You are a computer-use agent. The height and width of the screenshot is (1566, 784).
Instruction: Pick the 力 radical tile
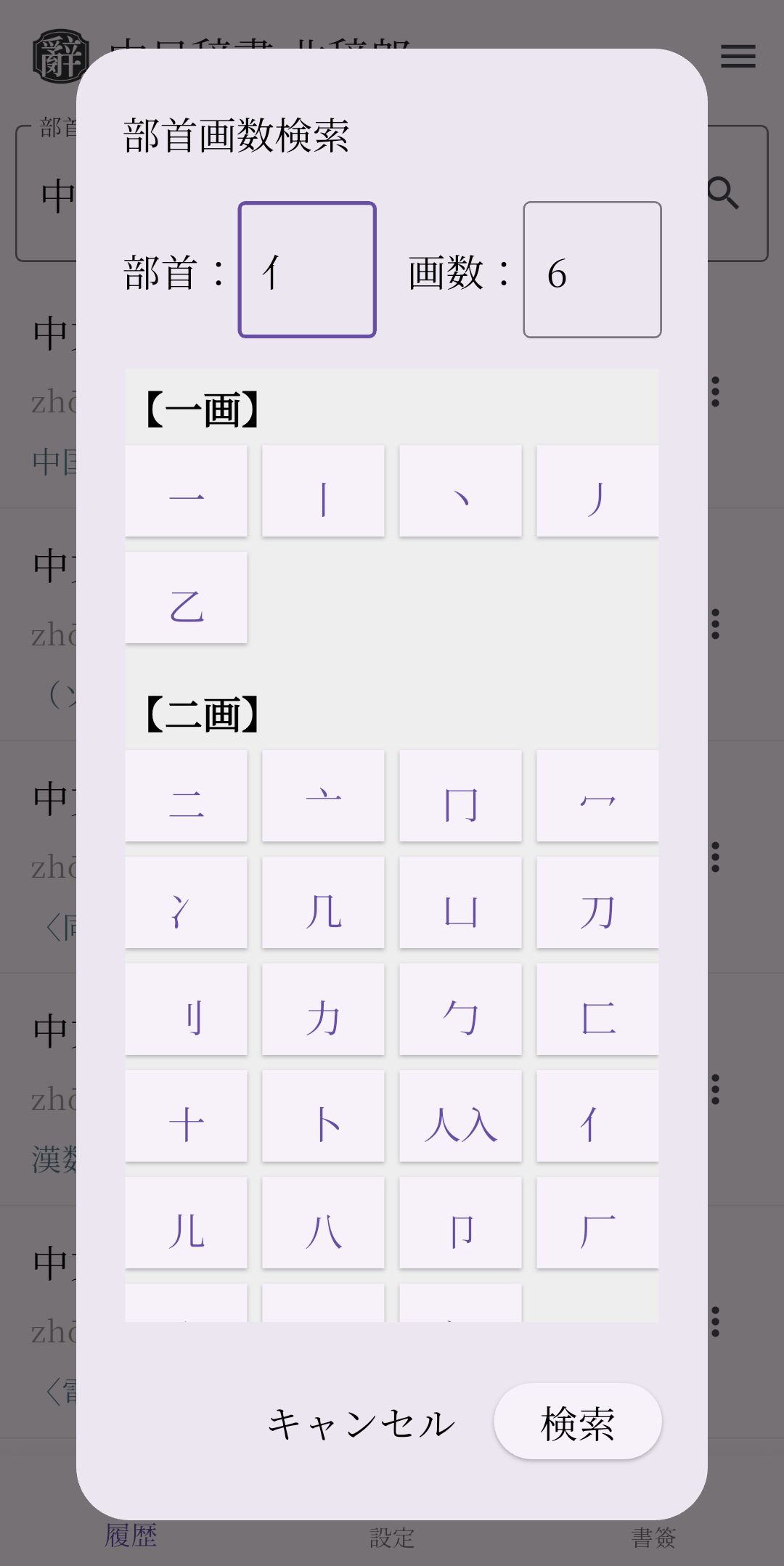coord(323,1009)
